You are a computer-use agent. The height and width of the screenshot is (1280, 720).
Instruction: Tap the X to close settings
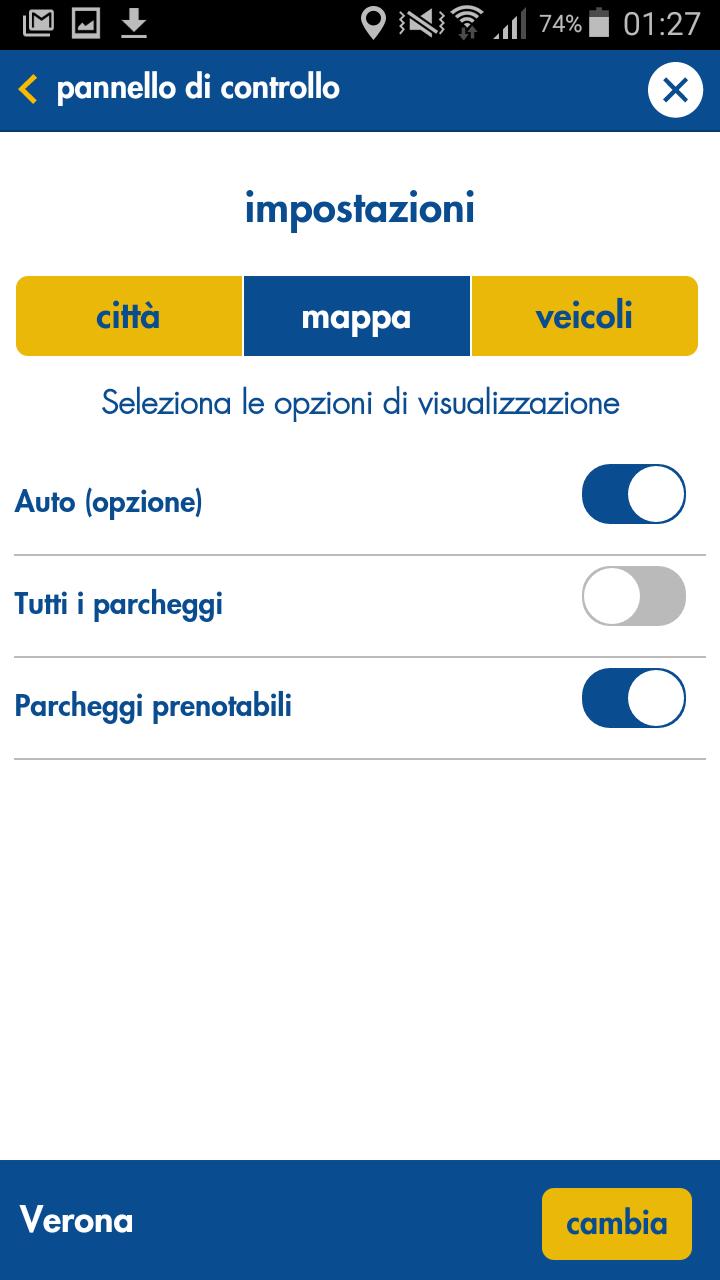click(676, 89)
